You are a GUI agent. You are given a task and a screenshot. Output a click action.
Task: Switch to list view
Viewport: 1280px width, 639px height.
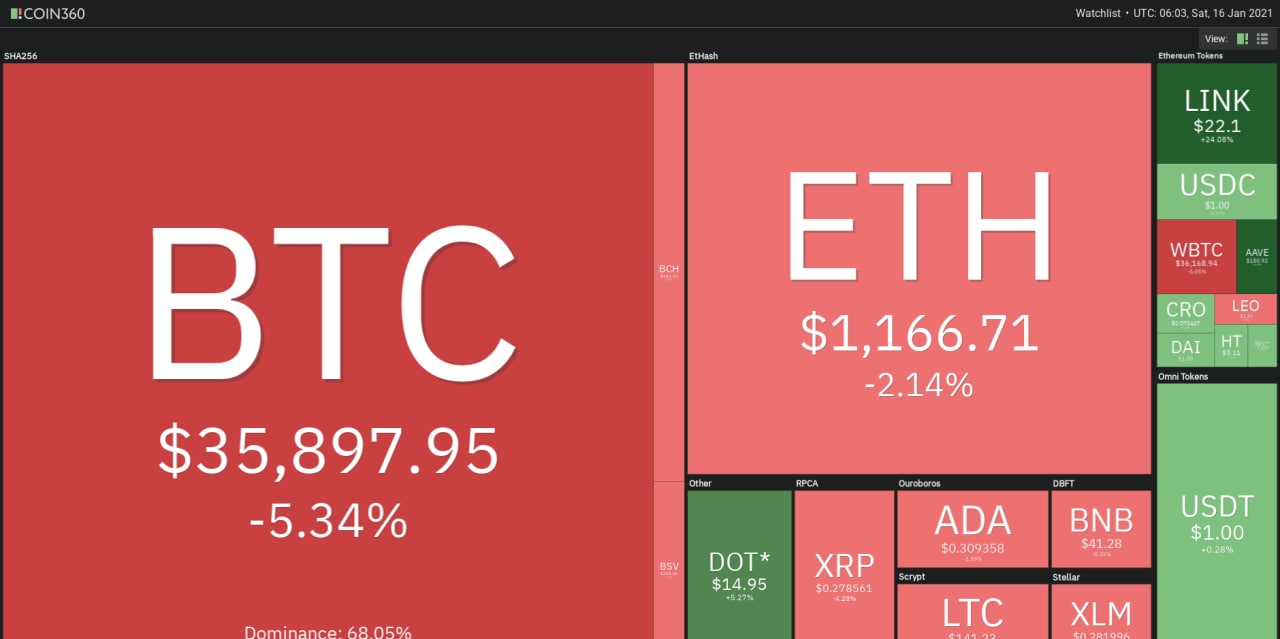[x=1262, y=39]
